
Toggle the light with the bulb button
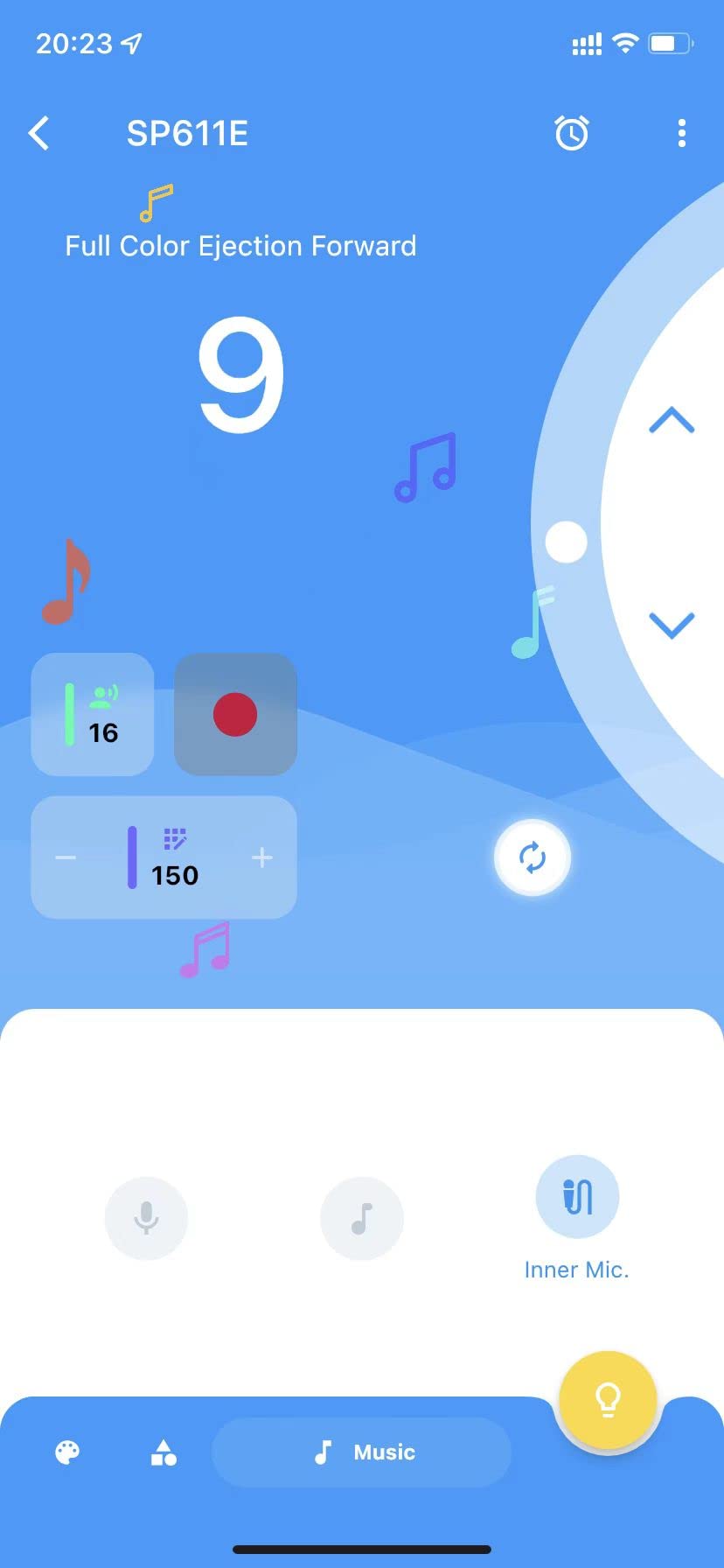608,1399
